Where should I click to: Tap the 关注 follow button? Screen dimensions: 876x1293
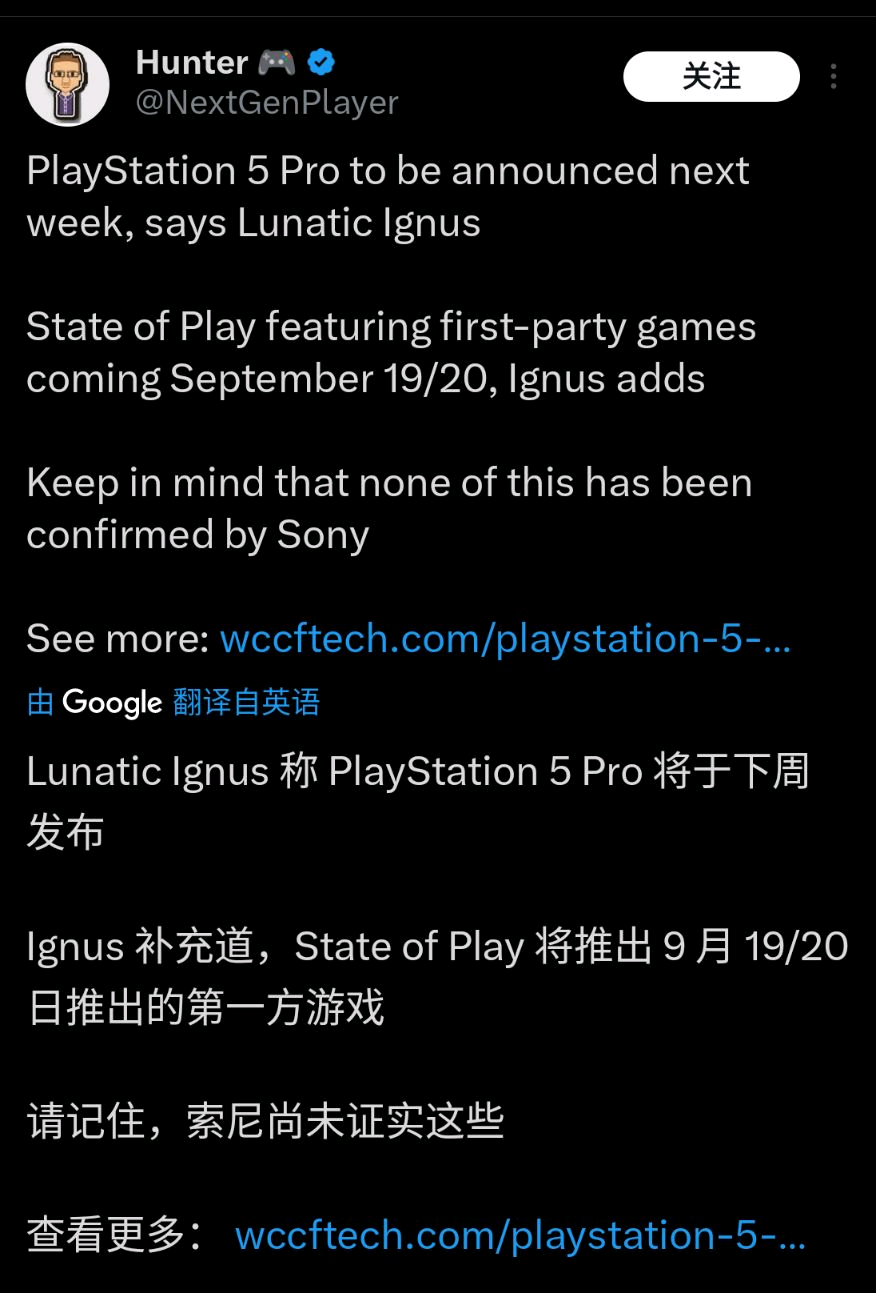click(711, 77)
